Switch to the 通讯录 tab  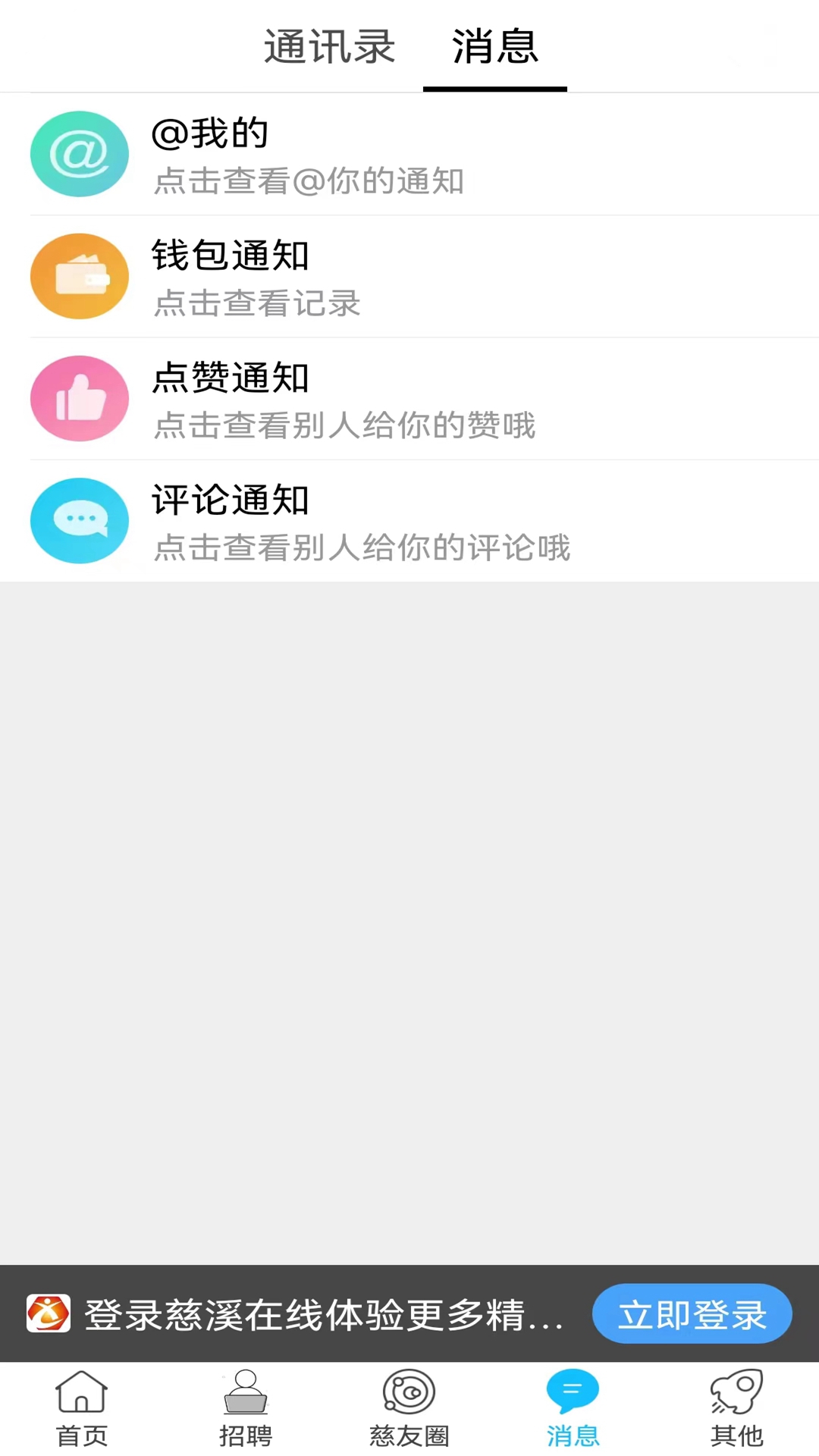[x=329, y=47]
